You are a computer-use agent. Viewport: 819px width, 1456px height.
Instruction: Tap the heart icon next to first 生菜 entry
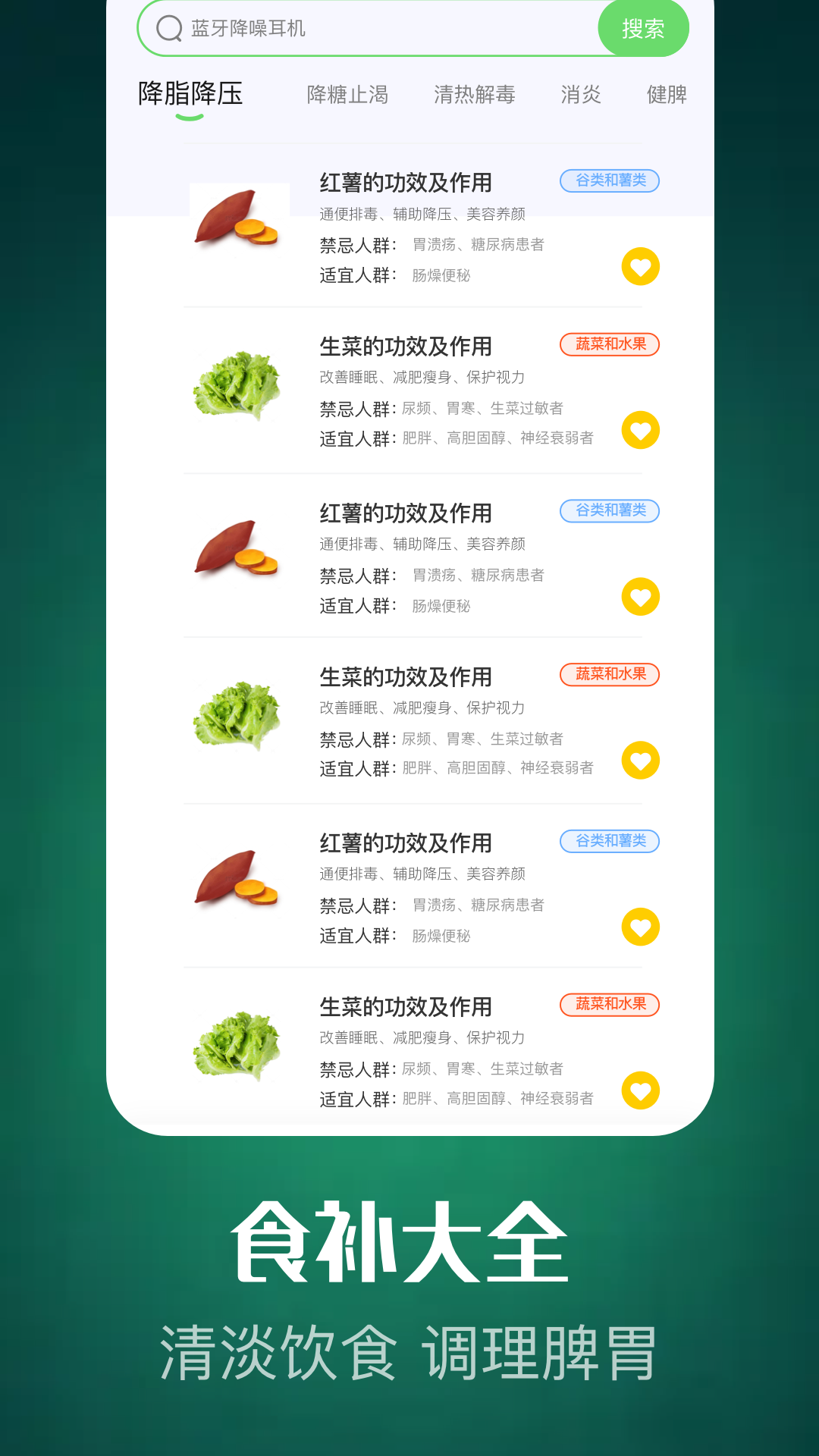coord(641,429)
